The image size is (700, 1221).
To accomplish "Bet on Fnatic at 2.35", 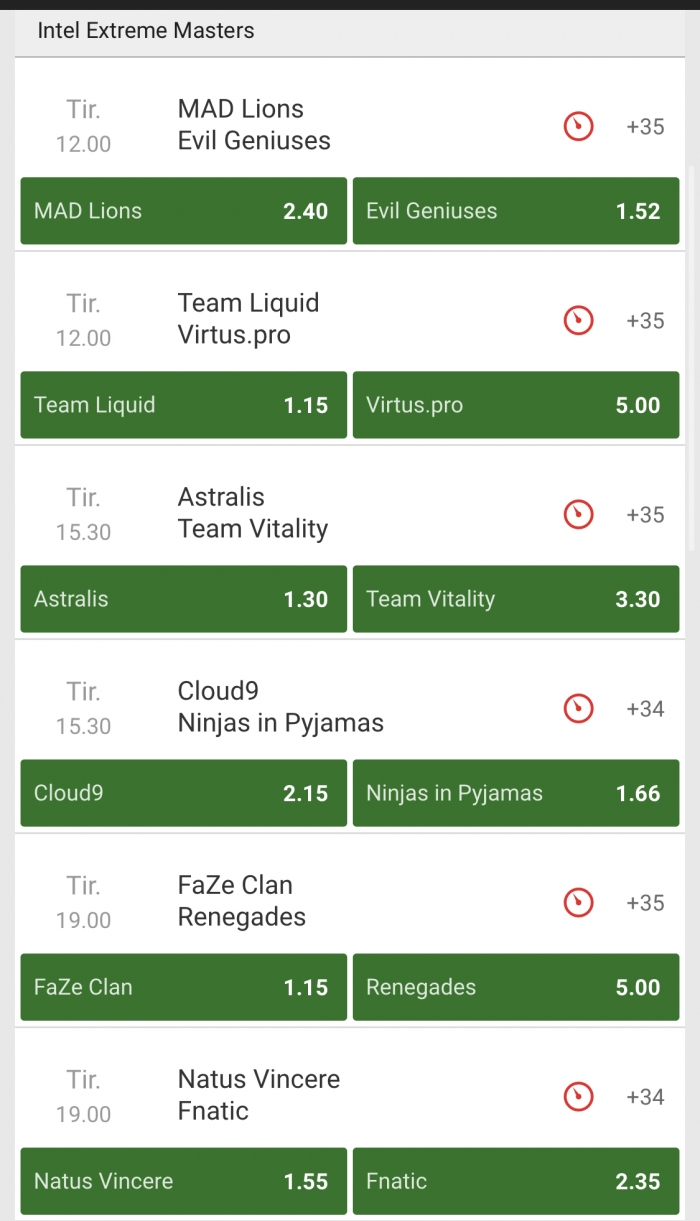I will click(516, 1181).
